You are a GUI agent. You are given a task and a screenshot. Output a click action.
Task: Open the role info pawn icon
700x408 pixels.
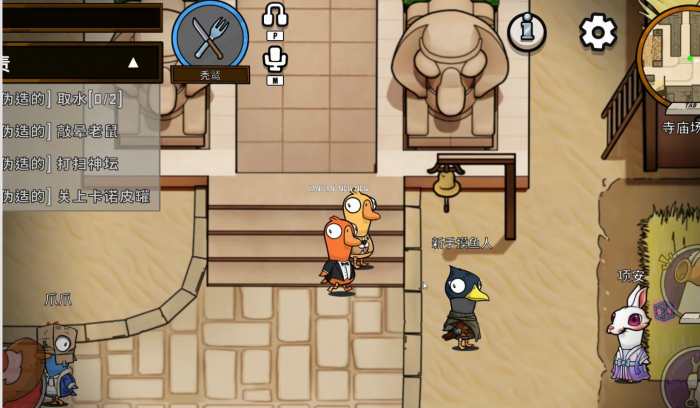coord(527,32)
